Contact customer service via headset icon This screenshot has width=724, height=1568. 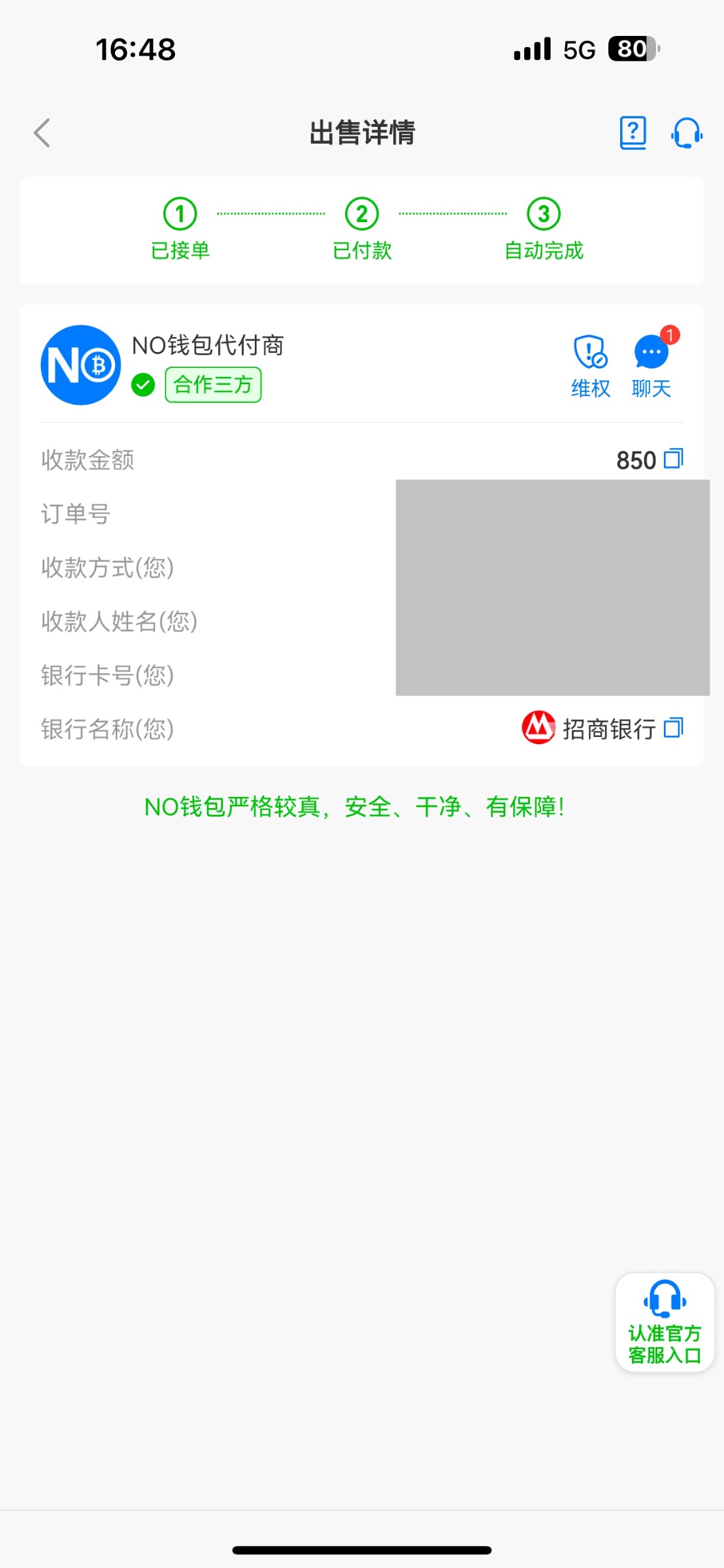click(686, 133)
